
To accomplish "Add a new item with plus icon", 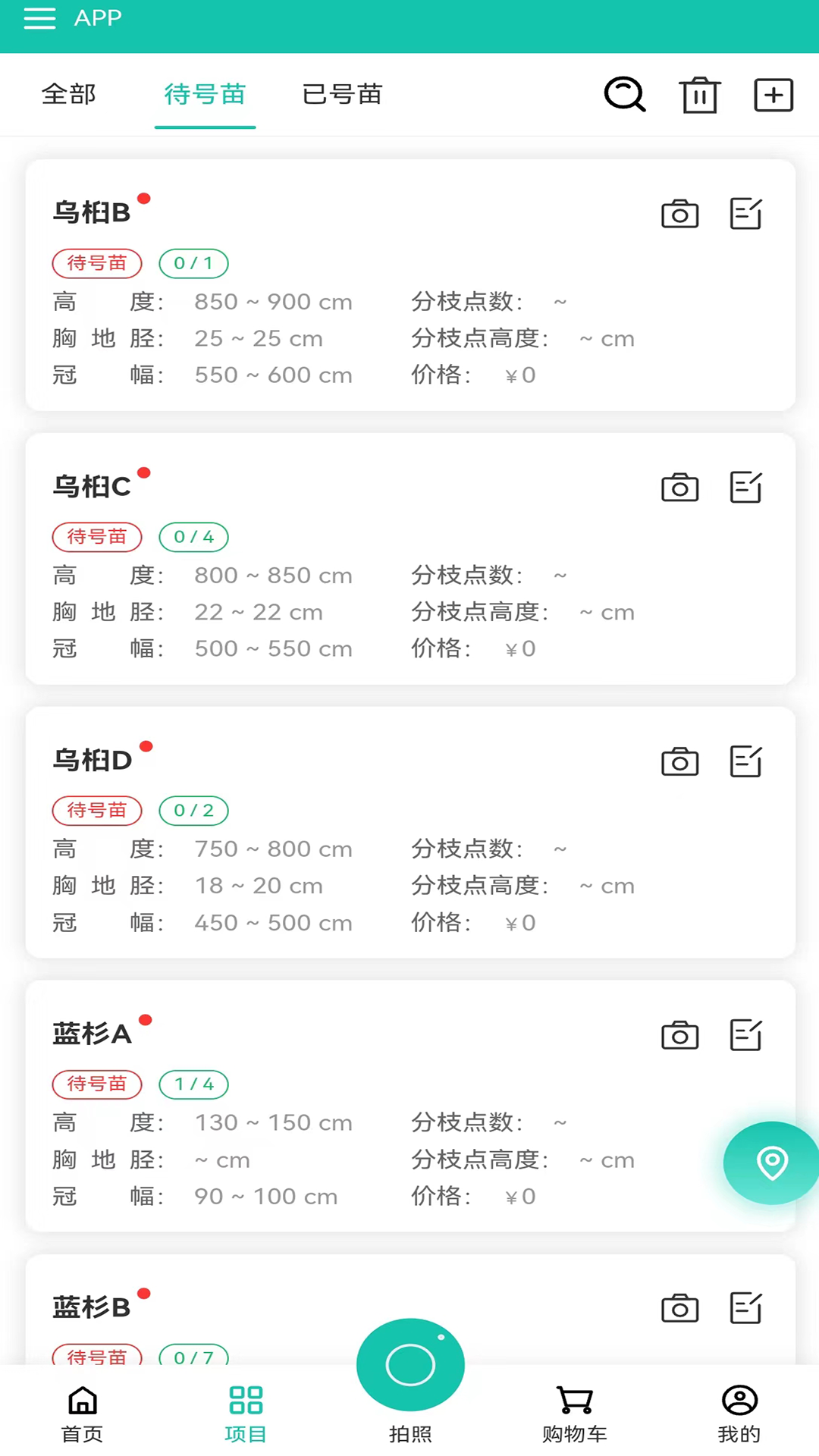I will point(773,96).
